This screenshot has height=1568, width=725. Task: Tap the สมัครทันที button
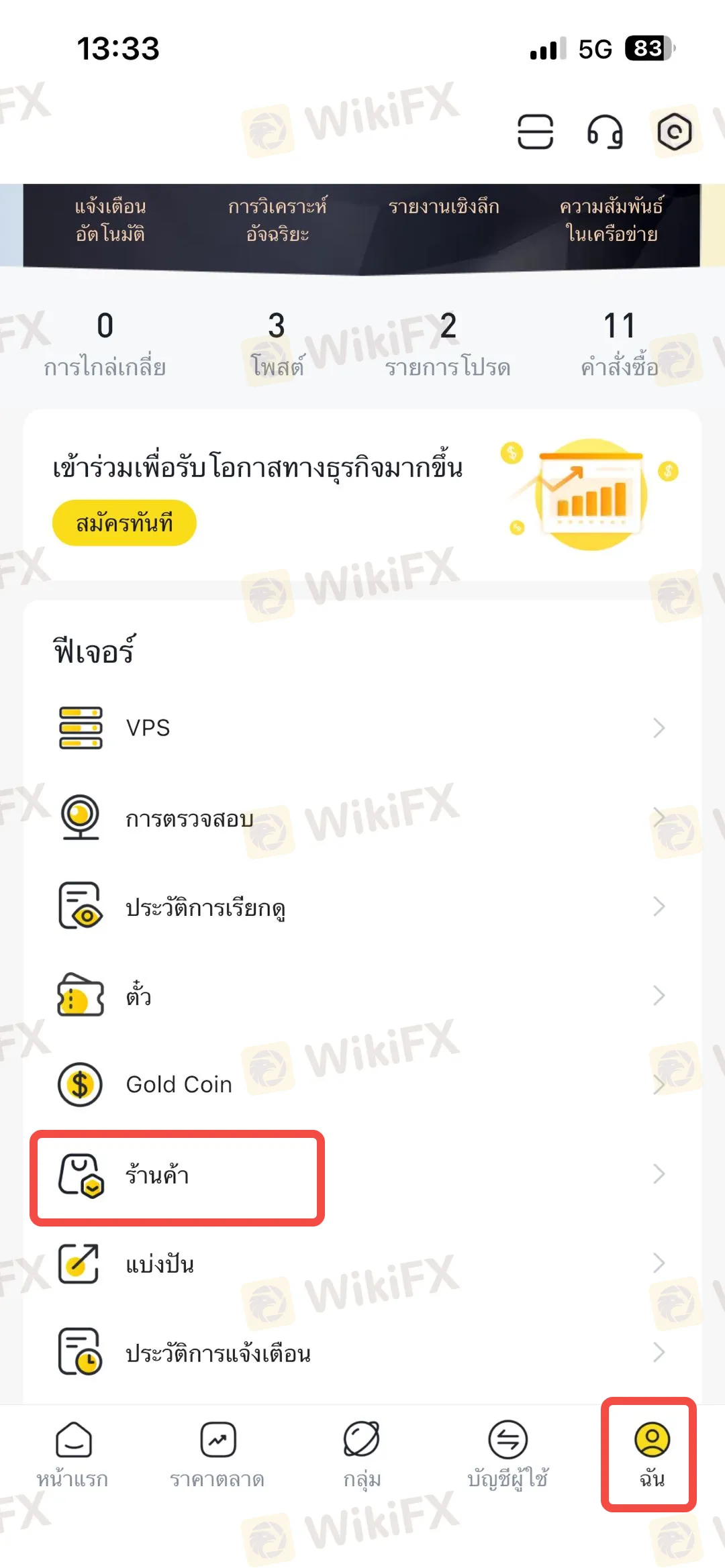(x=124, y=523)
